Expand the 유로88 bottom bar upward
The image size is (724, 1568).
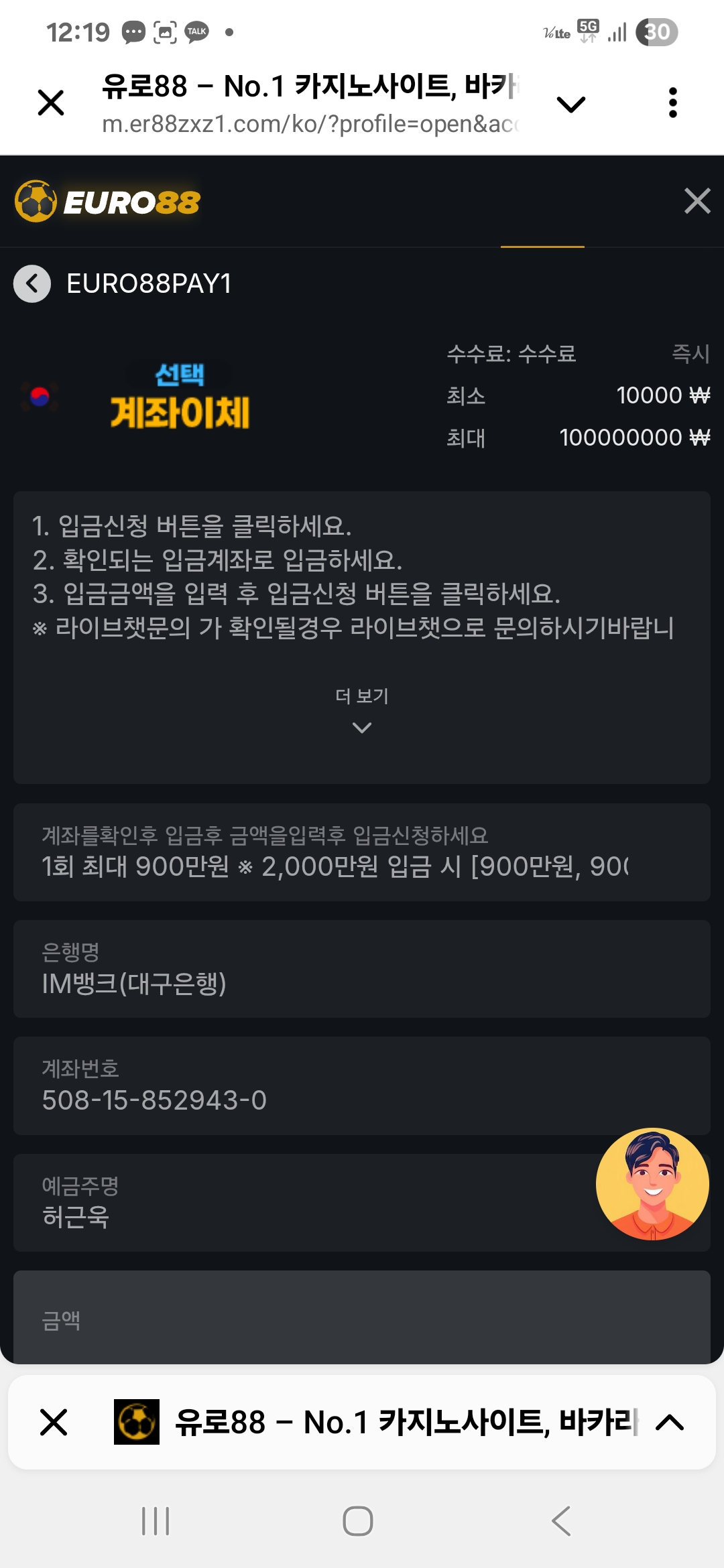tap(670, 1422)
